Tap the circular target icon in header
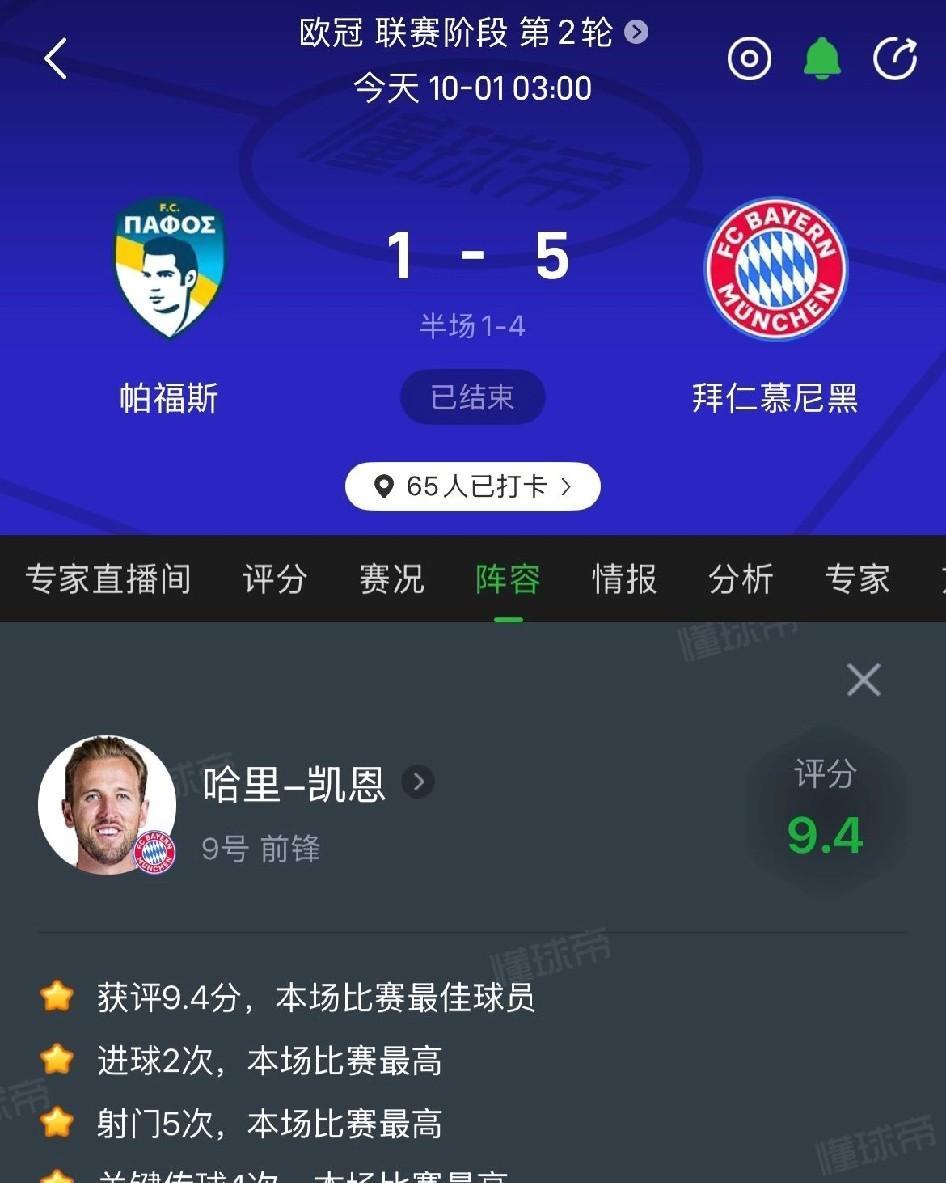946x1183 pixels. [x=749, y=59]
